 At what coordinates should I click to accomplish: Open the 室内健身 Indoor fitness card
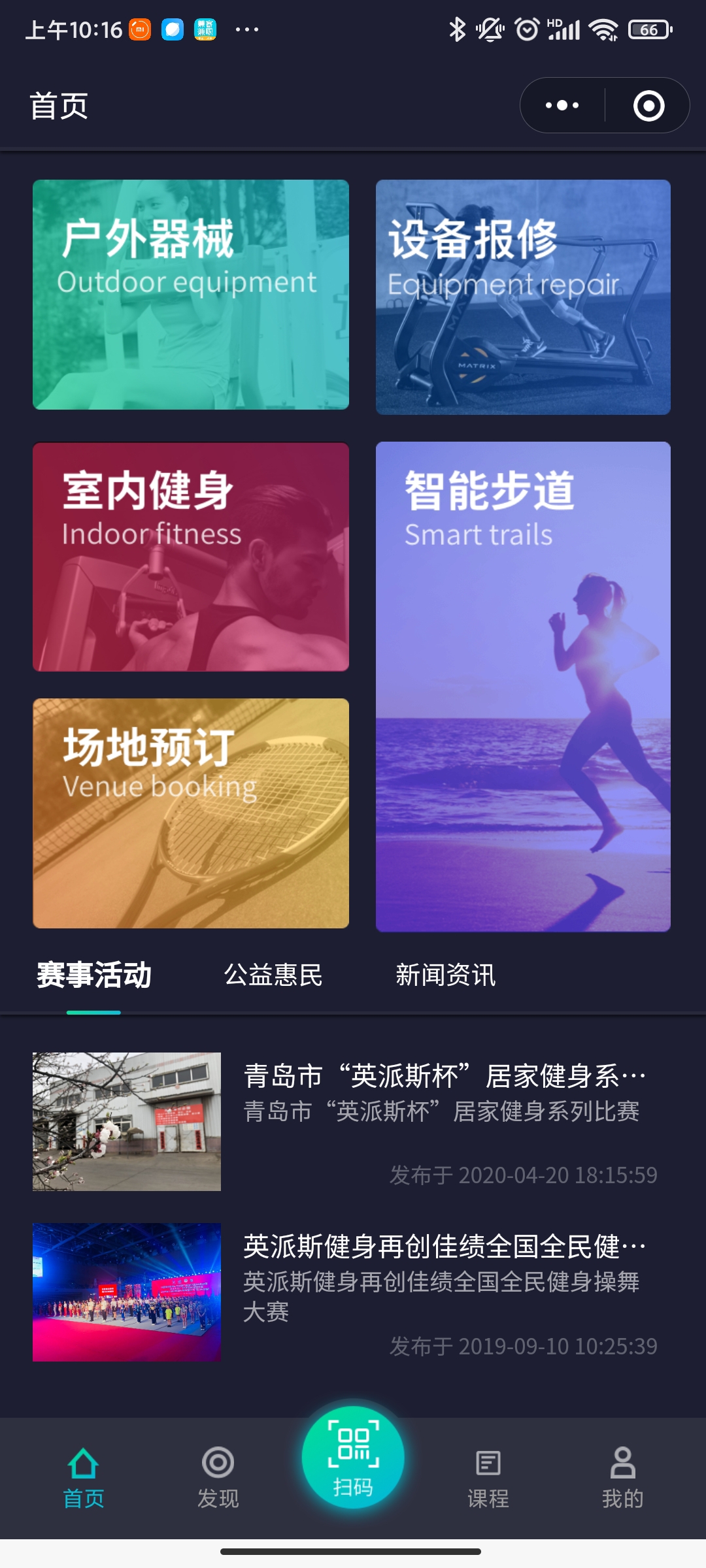(x=191, y=557)
